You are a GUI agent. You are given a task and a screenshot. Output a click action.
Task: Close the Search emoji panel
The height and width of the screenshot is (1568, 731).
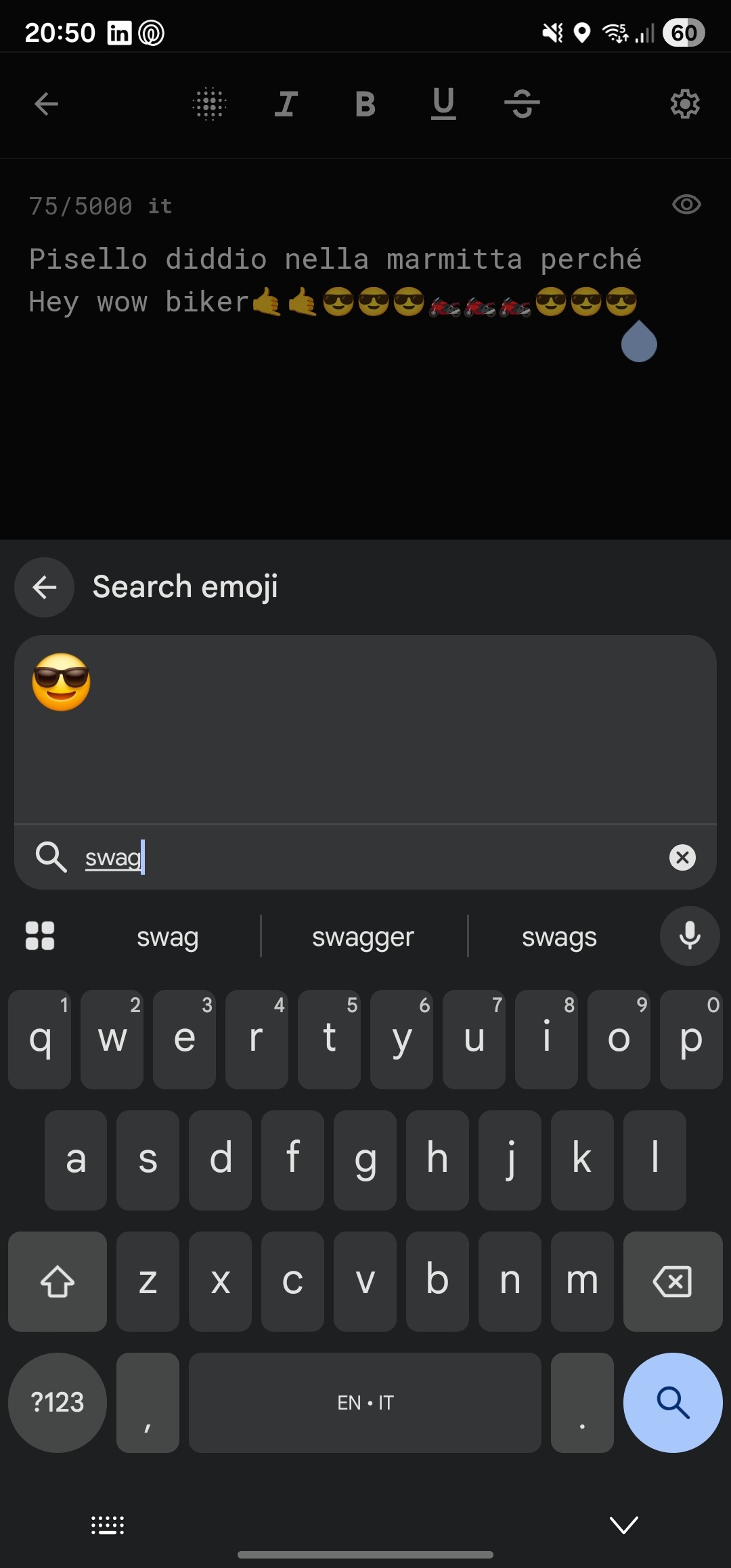(45, 587)
